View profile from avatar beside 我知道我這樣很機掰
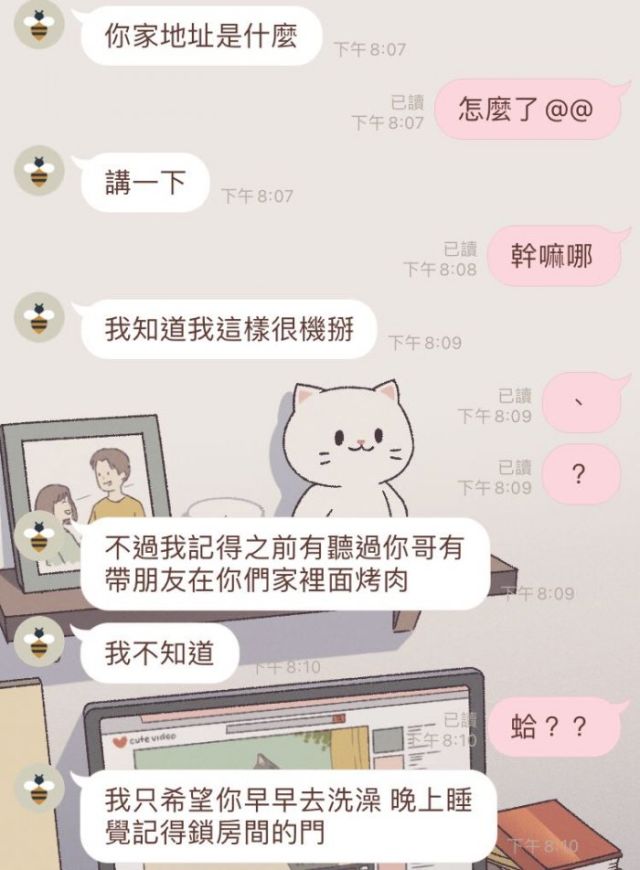 tap(39, 317)
